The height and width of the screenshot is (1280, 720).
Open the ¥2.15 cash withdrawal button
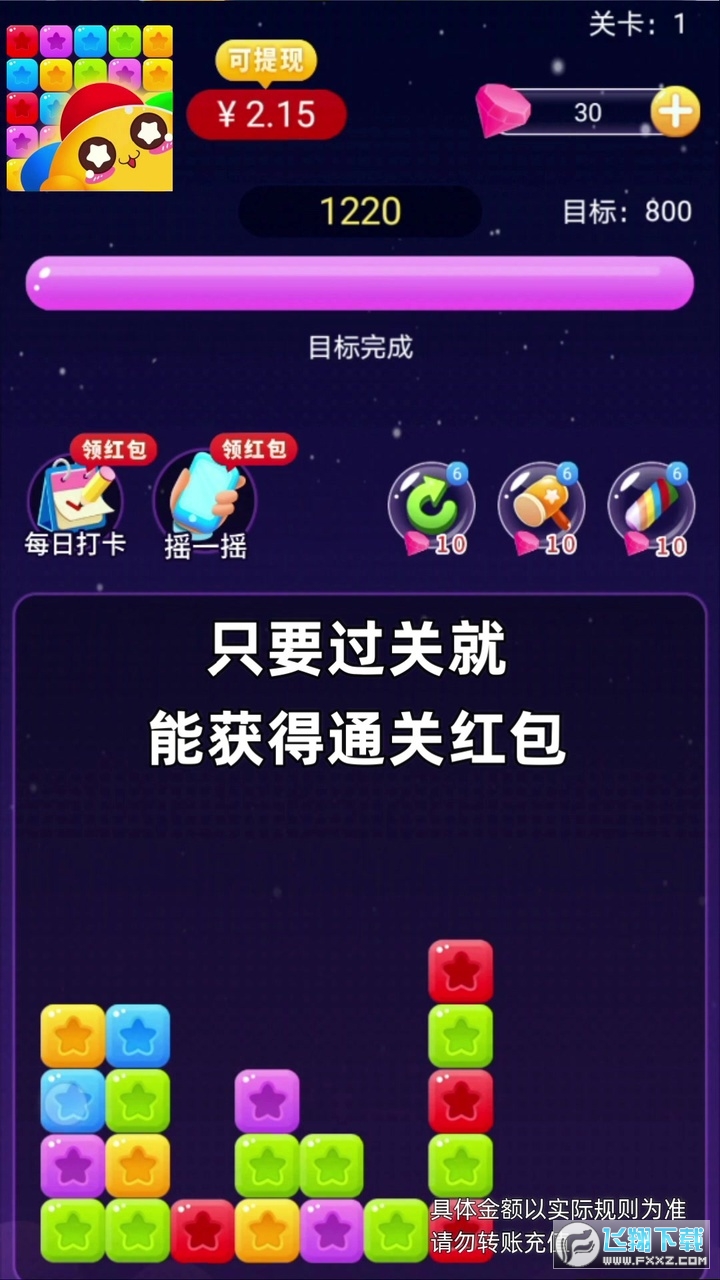[x=266, y=114]
